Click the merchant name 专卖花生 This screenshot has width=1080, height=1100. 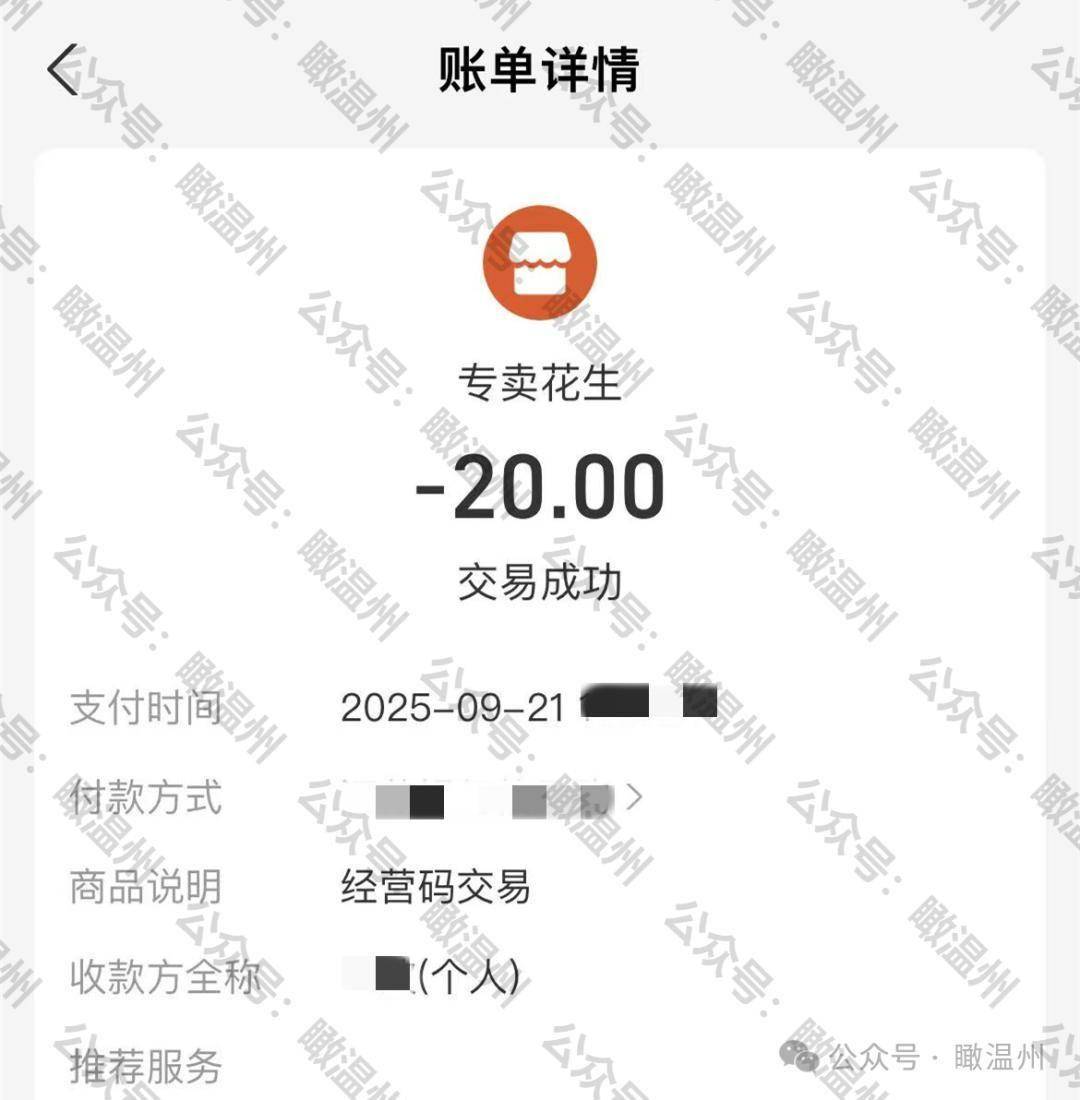(540, 381)
